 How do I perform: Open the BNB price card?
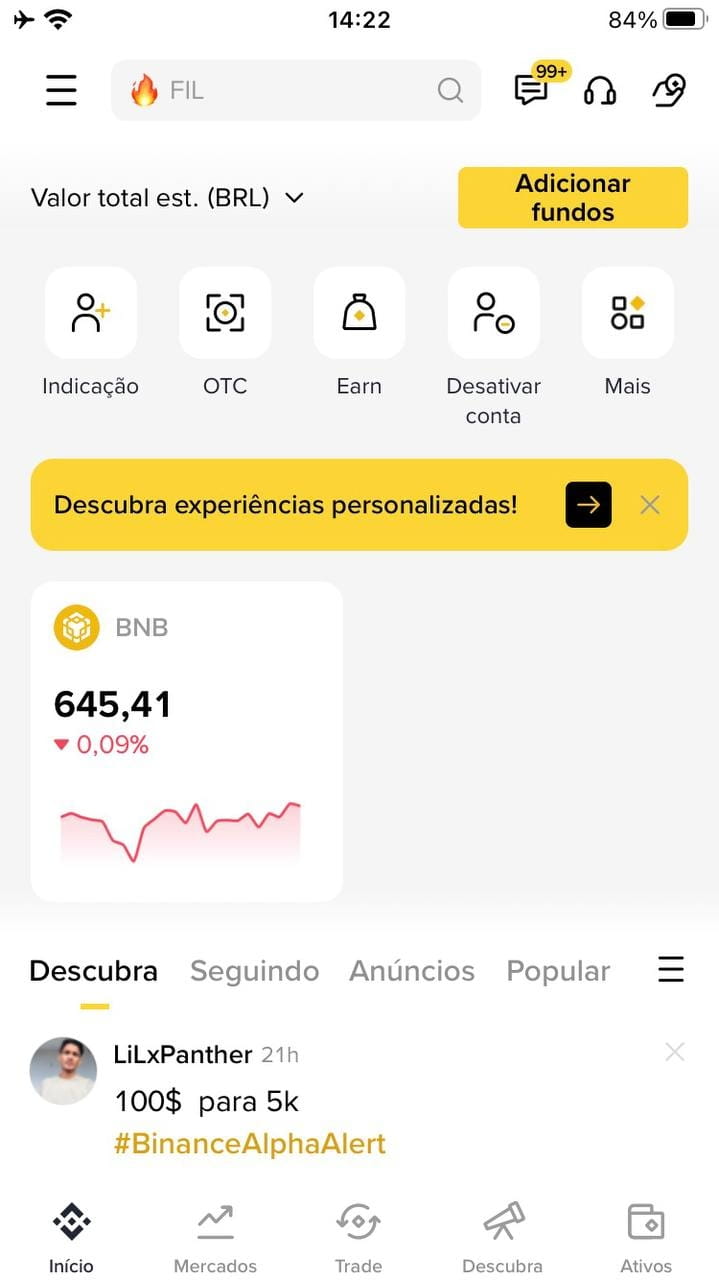coord(187,741)
